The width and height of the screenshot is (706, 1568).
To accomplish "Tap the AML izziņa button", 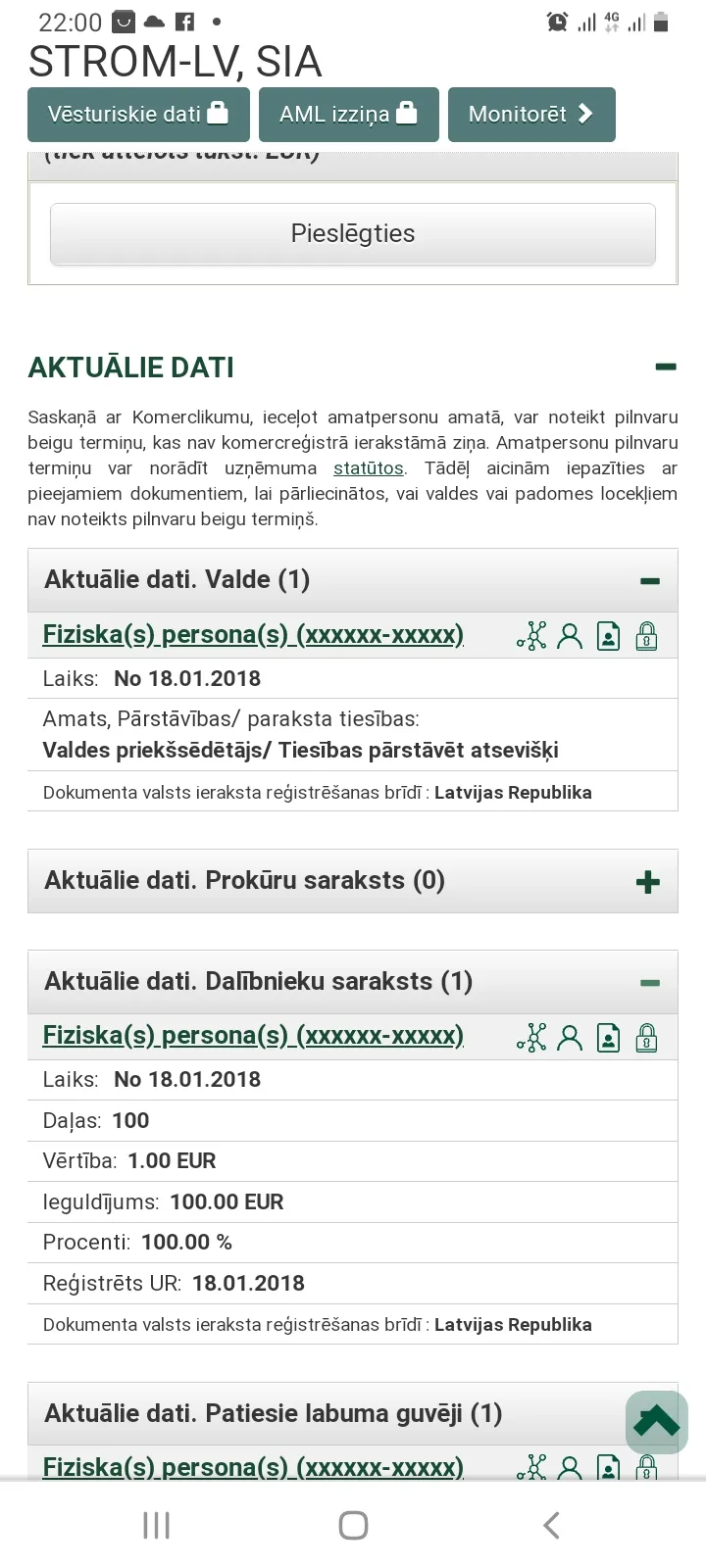I will 349,115.
